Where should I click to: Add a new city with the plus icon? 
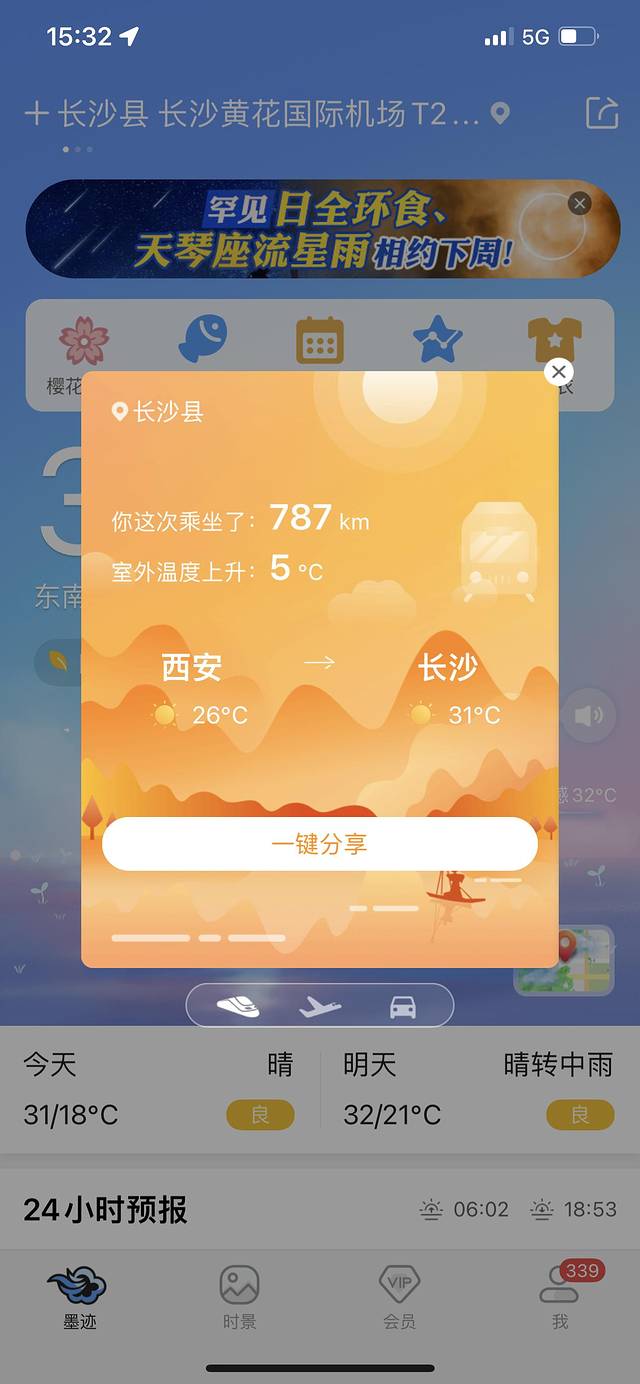36,114
